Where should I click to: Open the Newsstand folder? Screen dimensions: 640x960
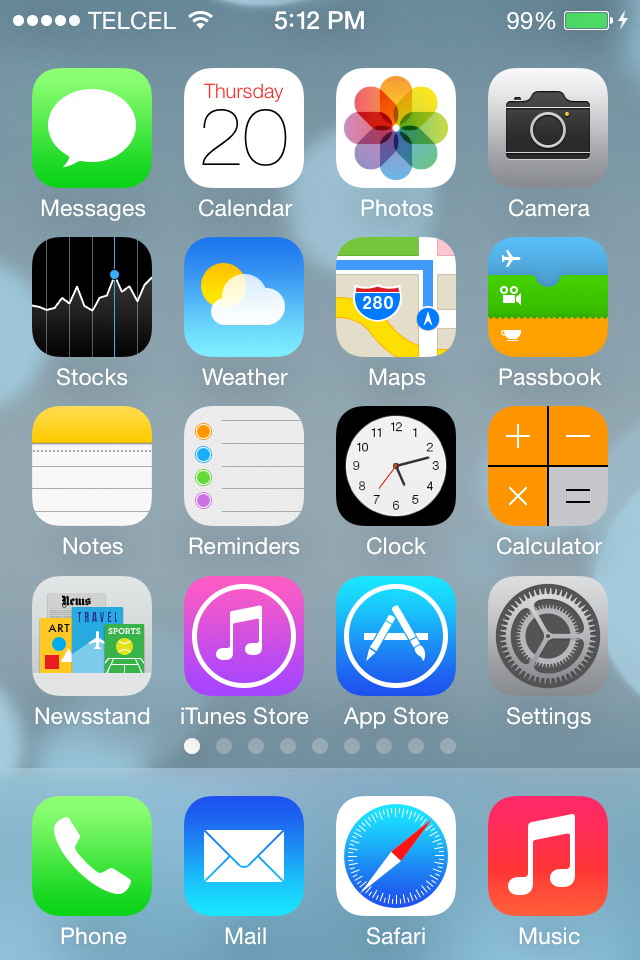[x=92, y=636]
